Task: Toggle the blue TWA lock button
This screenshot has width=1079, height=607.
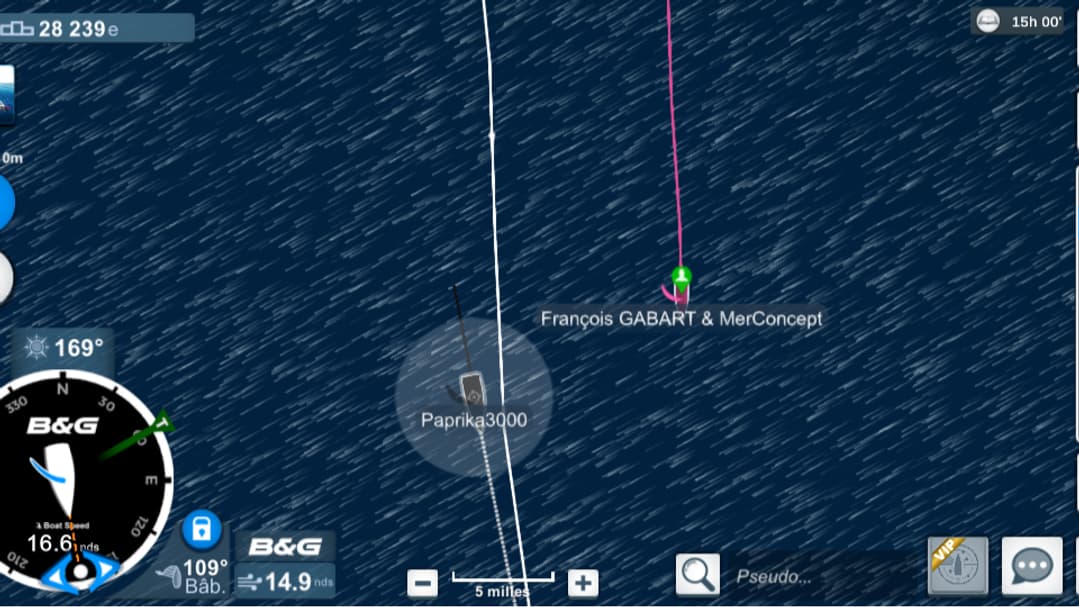Action: [x=201, y=528]
